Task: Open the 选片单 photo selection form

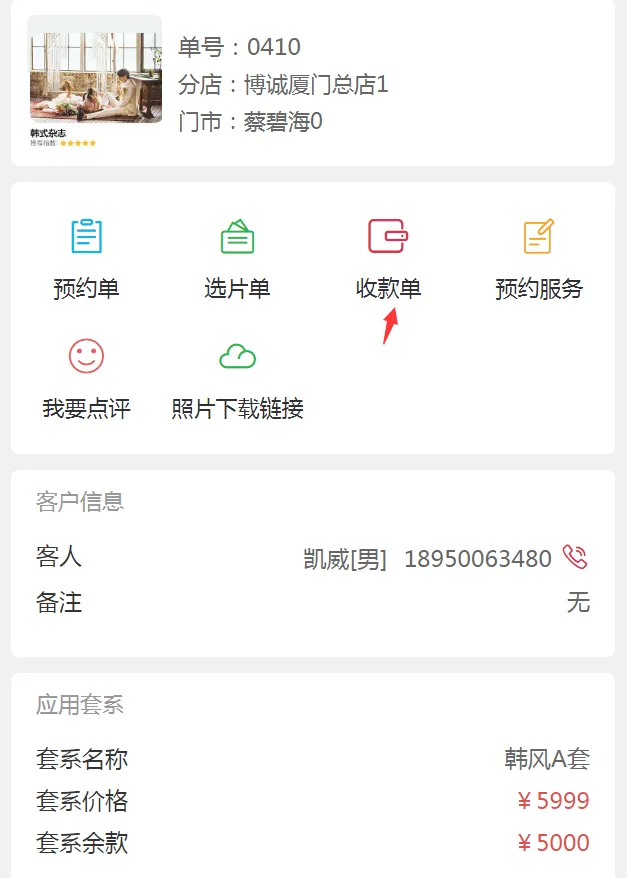Action: [237, 258]
